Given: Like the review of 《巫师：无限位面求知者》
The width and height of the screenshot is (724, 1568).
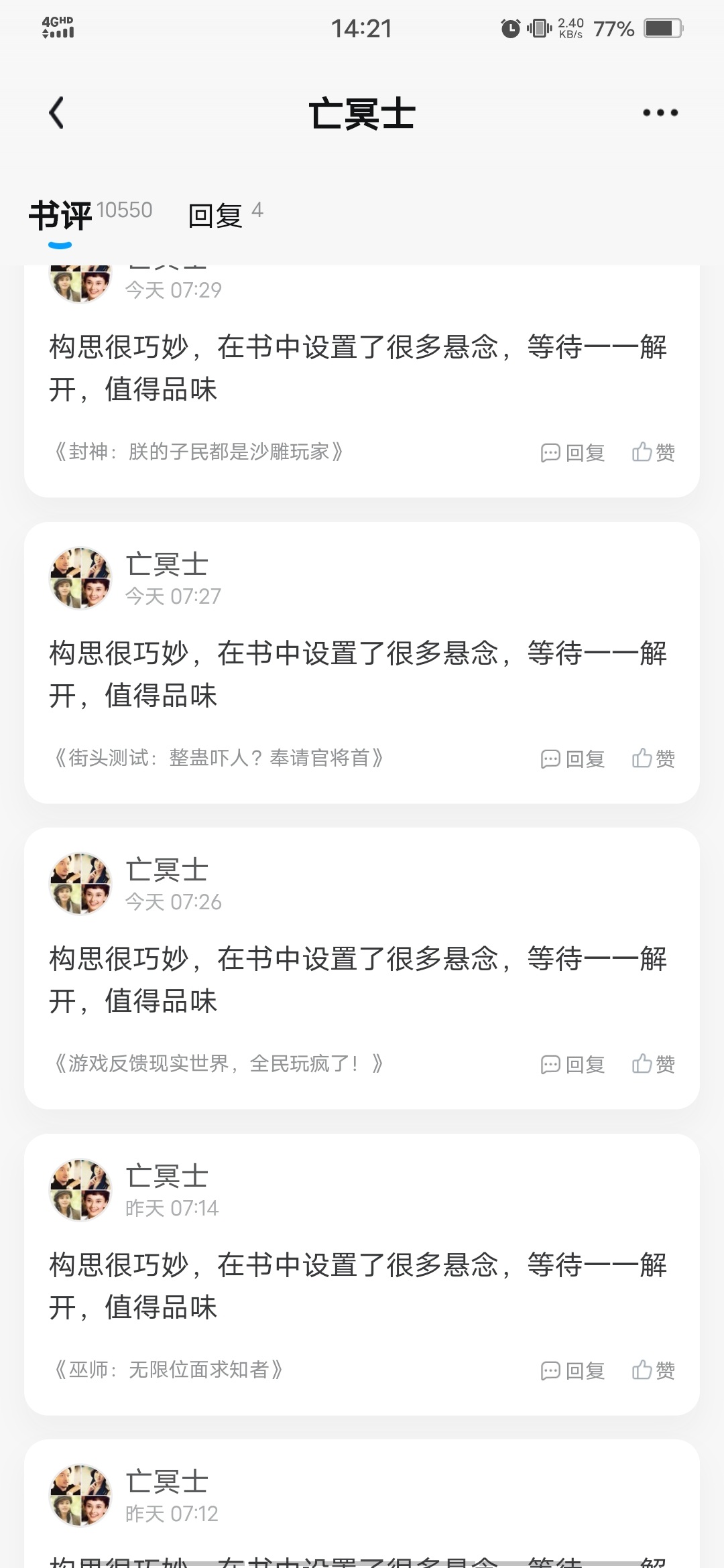Looking at the screenshot, I should pyautogui.click(x=654, y=1370).
